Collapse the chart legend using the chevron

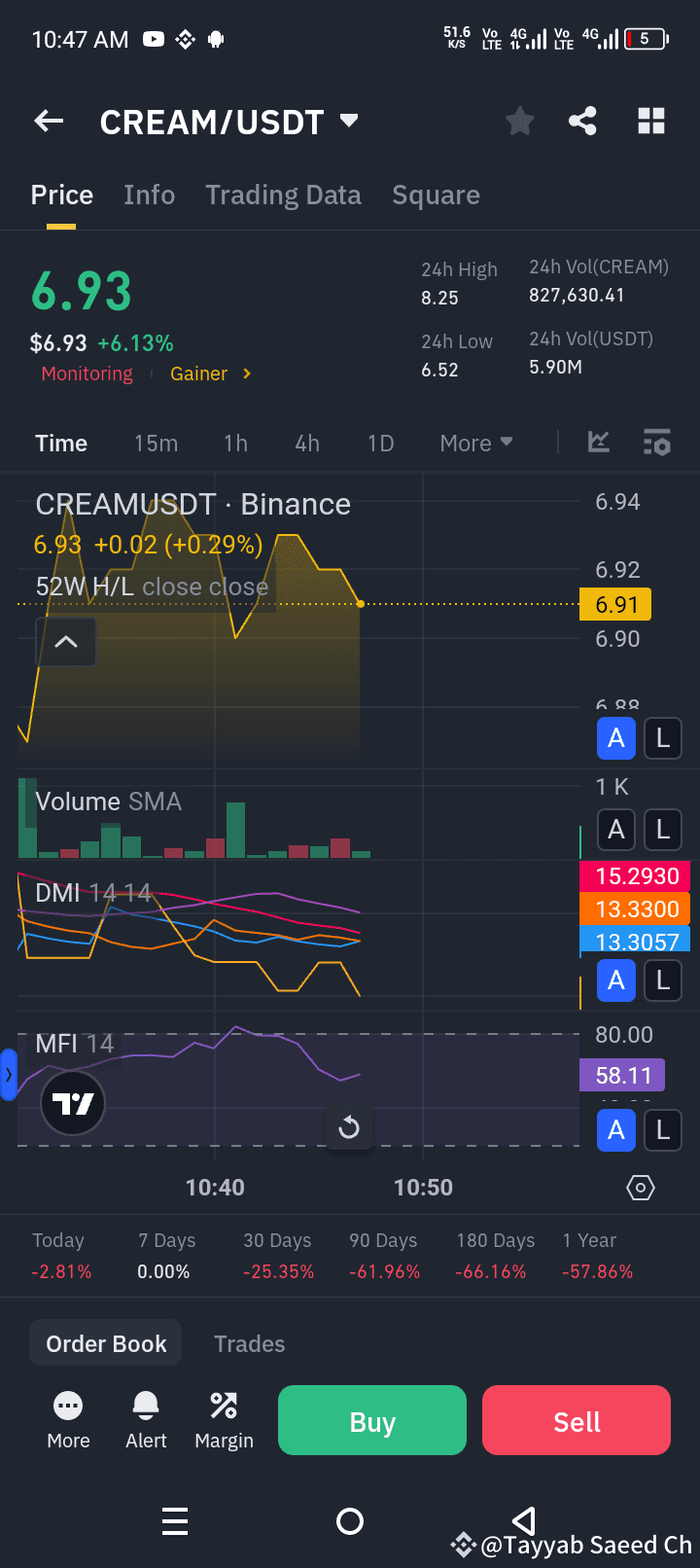(65, 641)
